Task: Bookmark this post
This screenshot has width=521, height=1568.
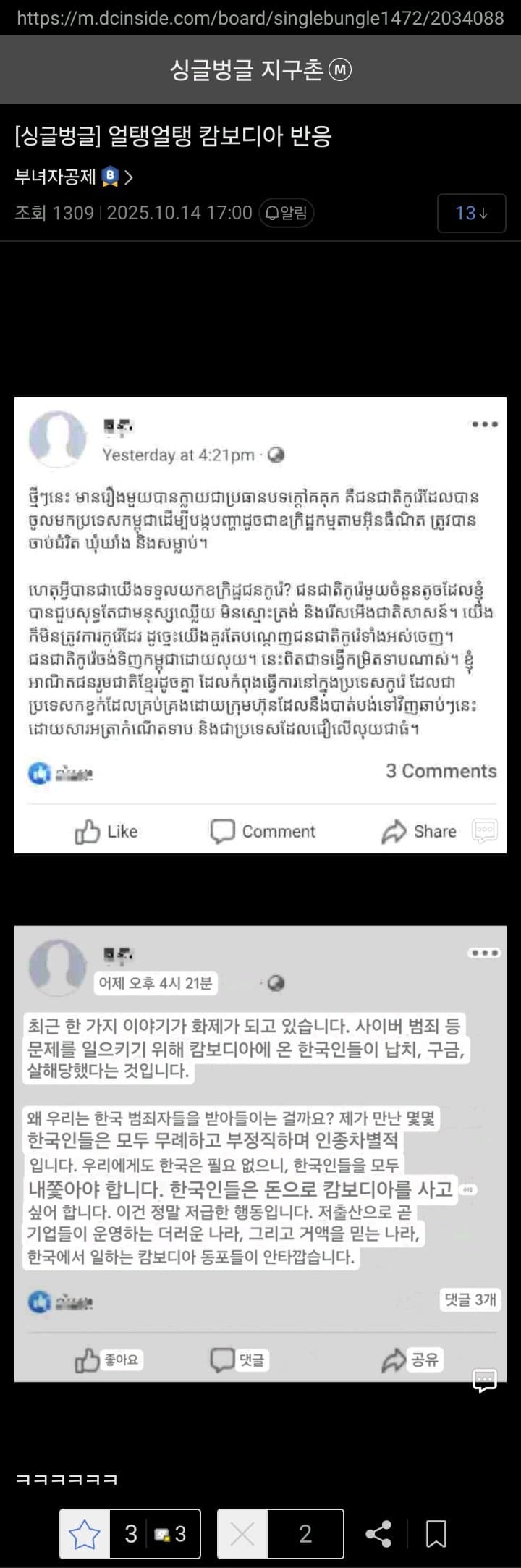Action: point(436,1533)
